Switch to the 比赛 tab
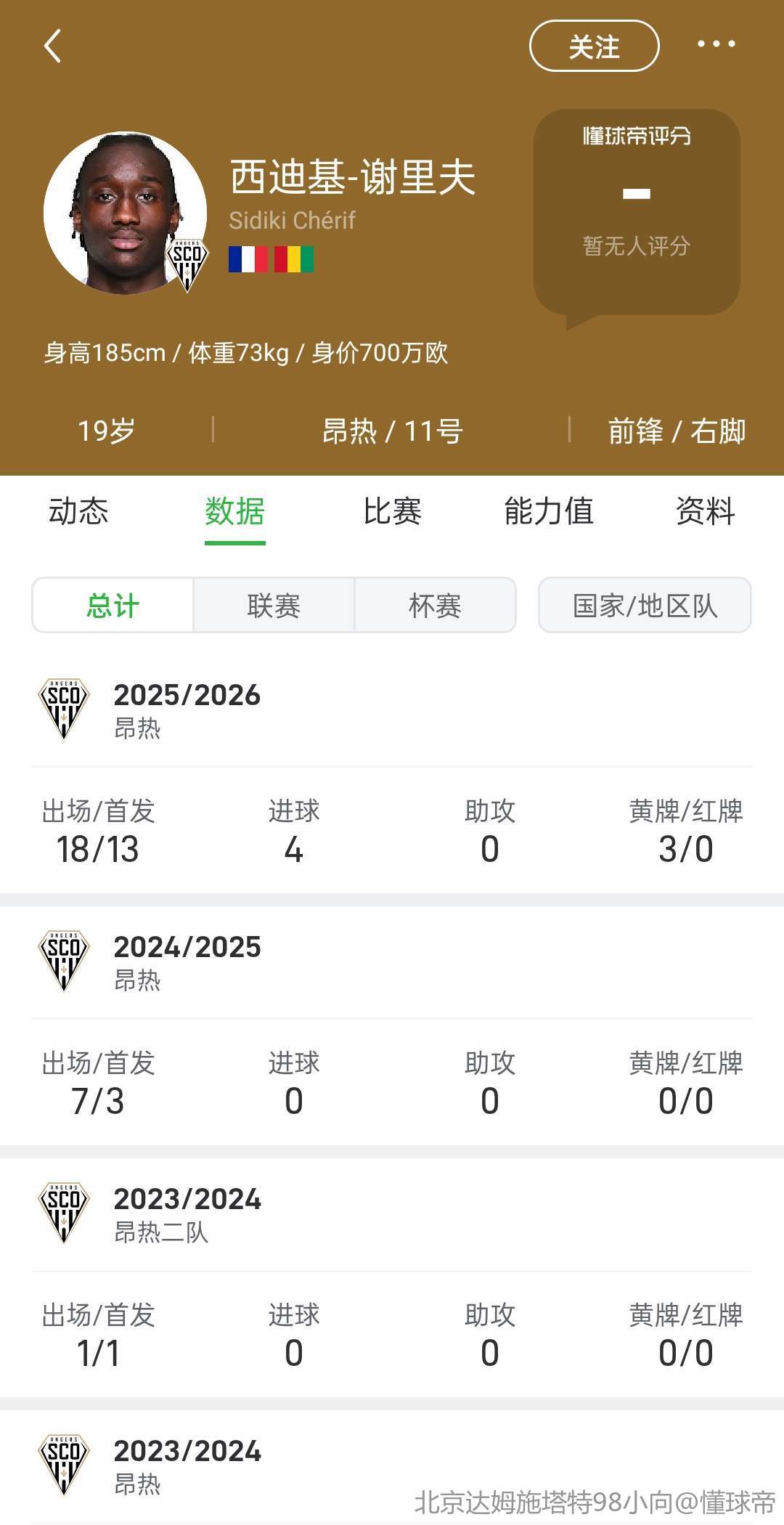Image resolution: width=784 pixels, height=1525 pixels. (392, 511)
